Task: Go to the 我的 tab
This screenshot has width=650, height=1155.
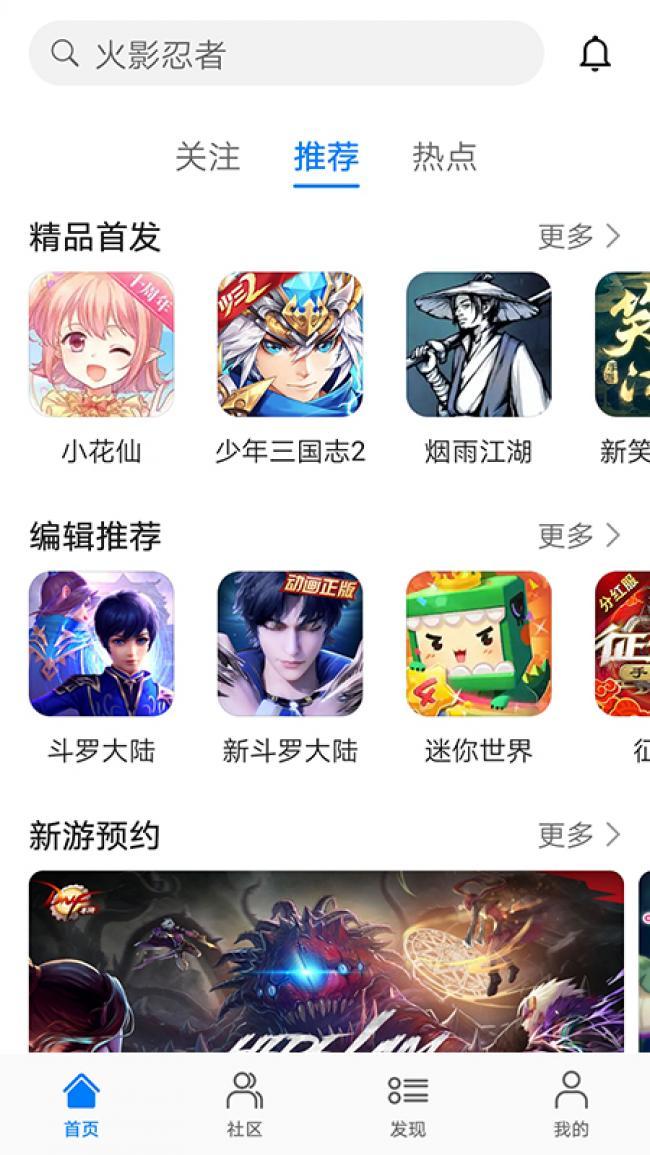Action: (x=571, y=1104)
